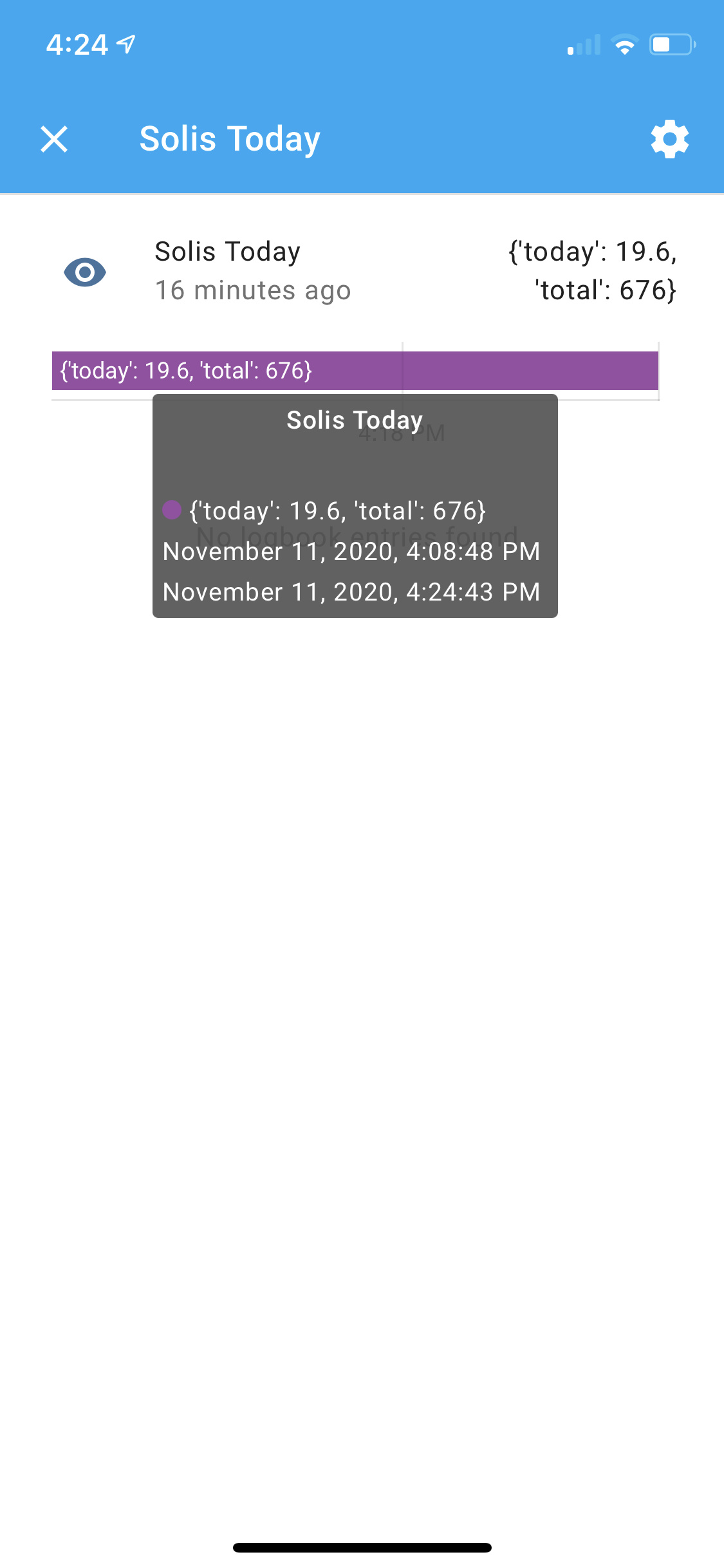724x1568 pixels.
Task: Open the entity settings gear
Action: [x=670, y=138]
